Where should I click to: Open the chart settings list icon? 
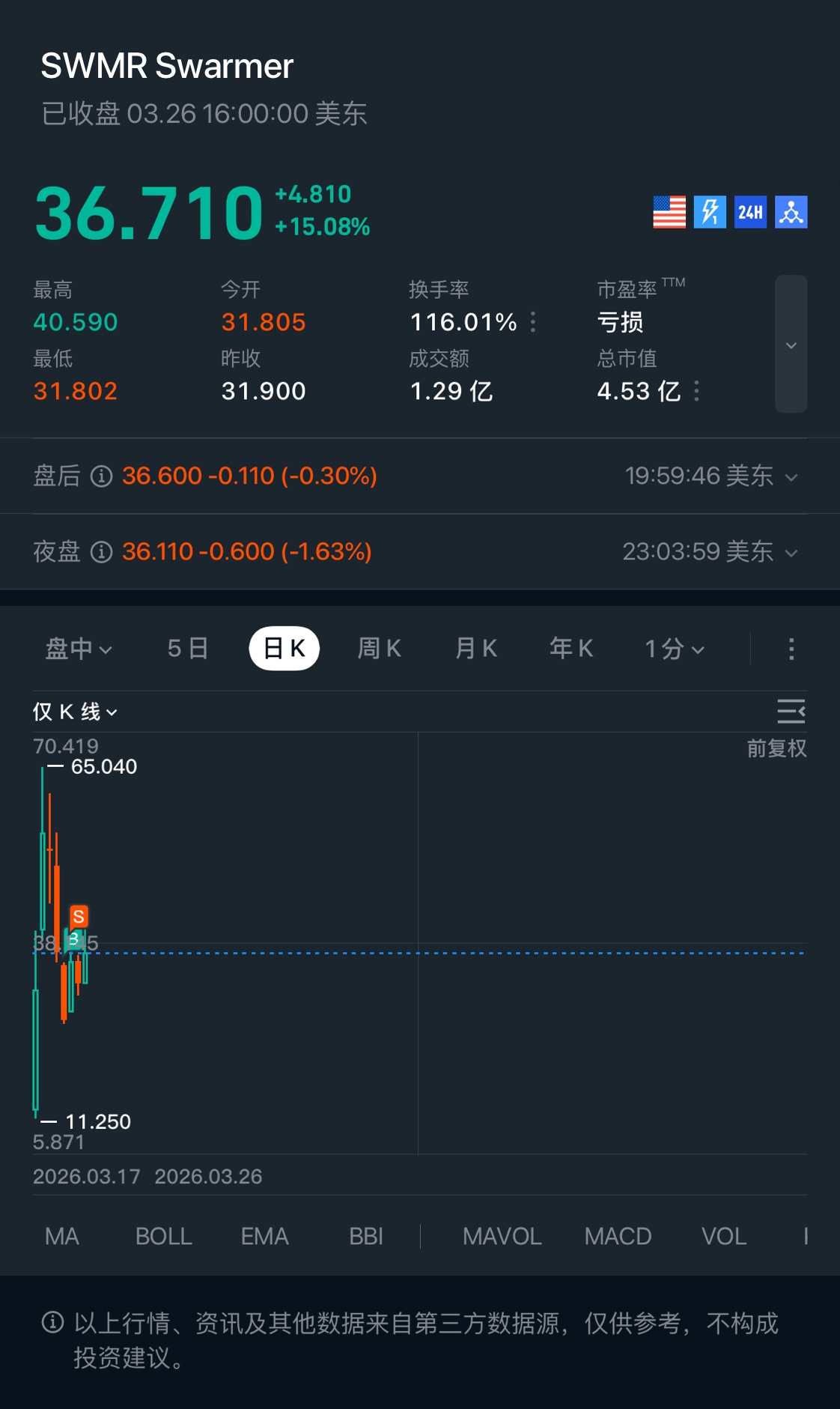click(791, 711)
